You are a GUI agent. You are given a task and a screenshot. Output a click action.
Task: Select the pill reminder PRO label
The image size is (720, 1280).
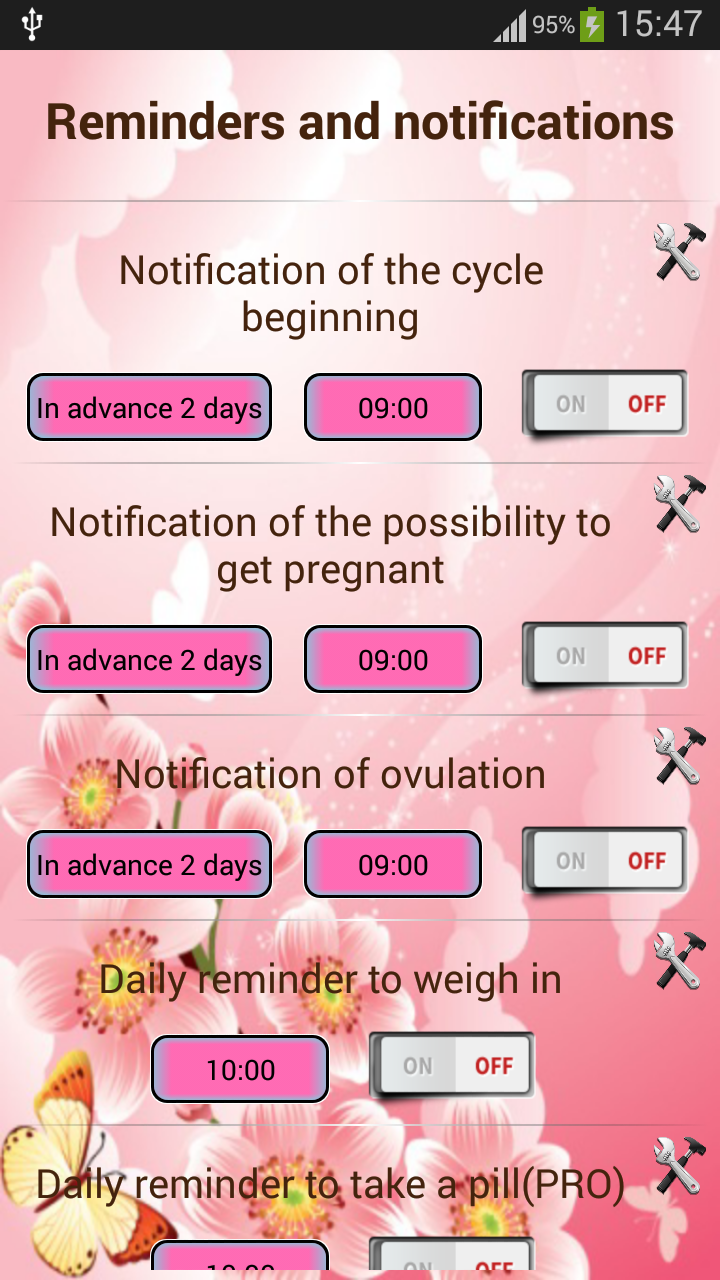coord(330,1184)
